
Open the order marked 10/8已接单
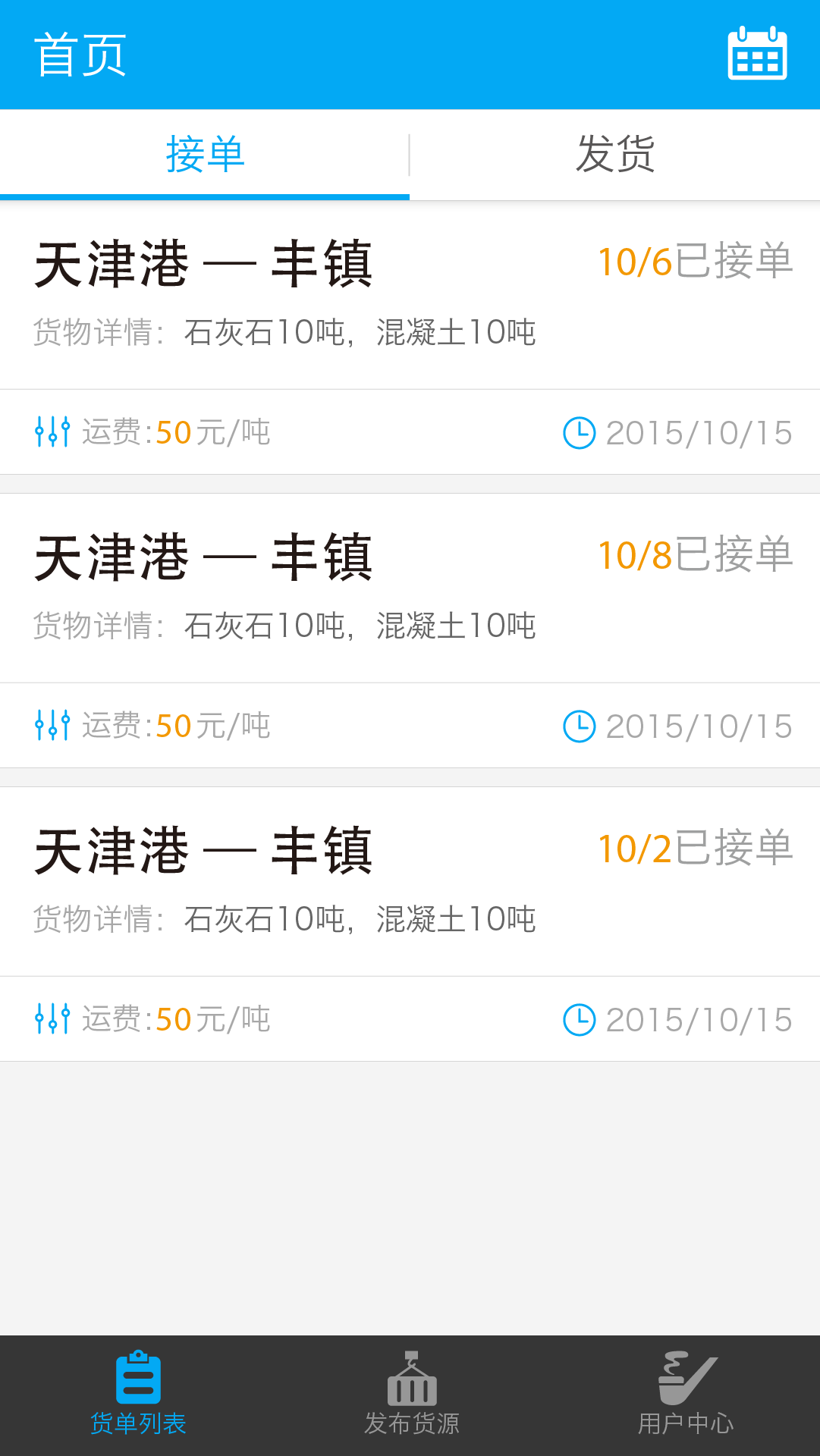point(410,631)
